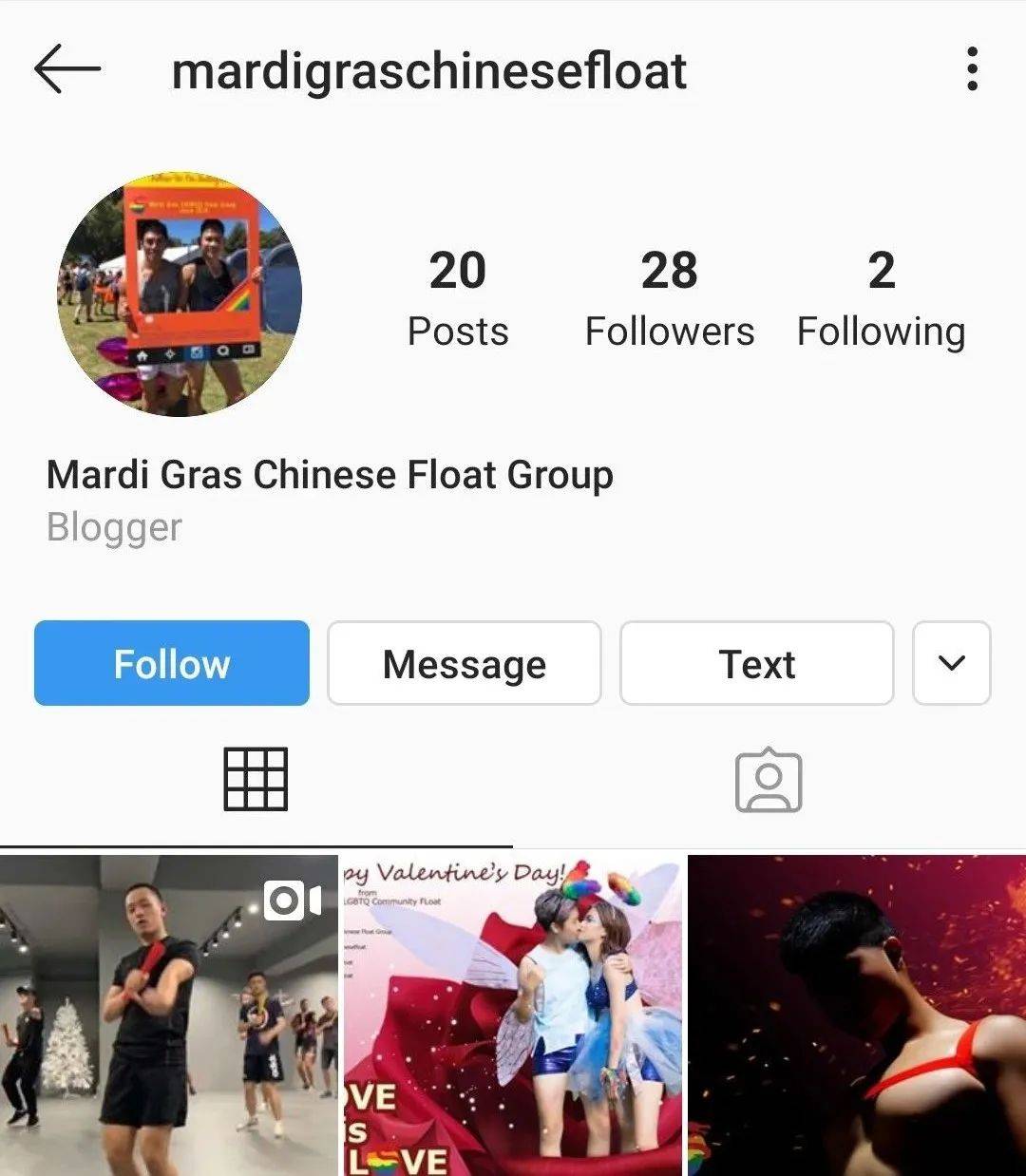Follow Mardi Gras Chinese Float Group
1026x1176 pixels.
point(172,663)
